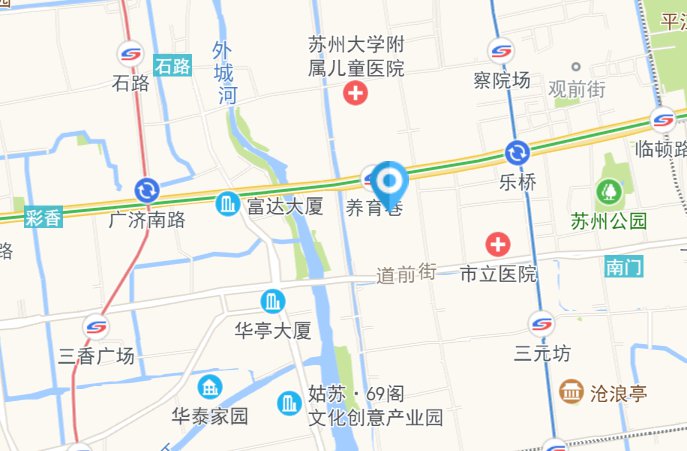This screenshot has width=687, height=451.
Task: Open the 富达大厦 building marker
Action: [228, 205]
